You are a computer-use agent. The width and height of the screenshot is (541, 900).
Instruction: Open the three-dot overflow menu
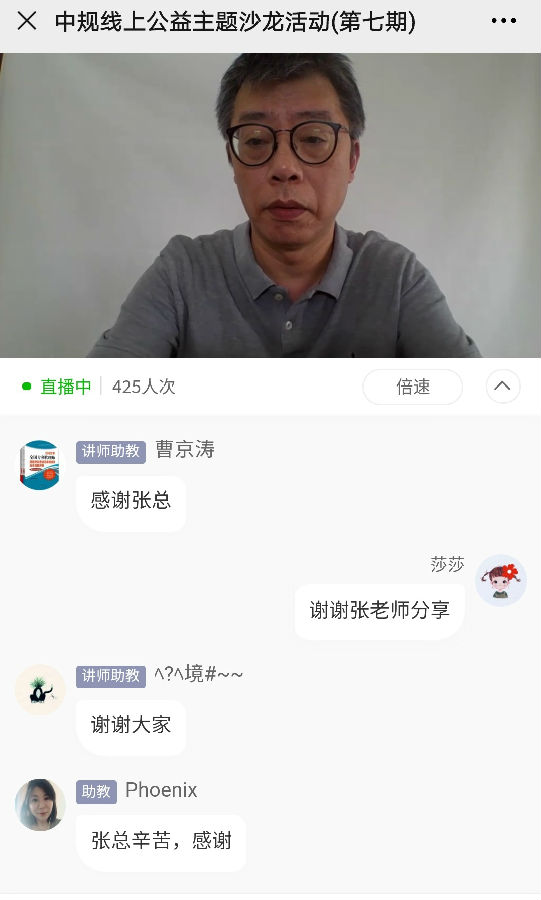(x=503, y=21)
